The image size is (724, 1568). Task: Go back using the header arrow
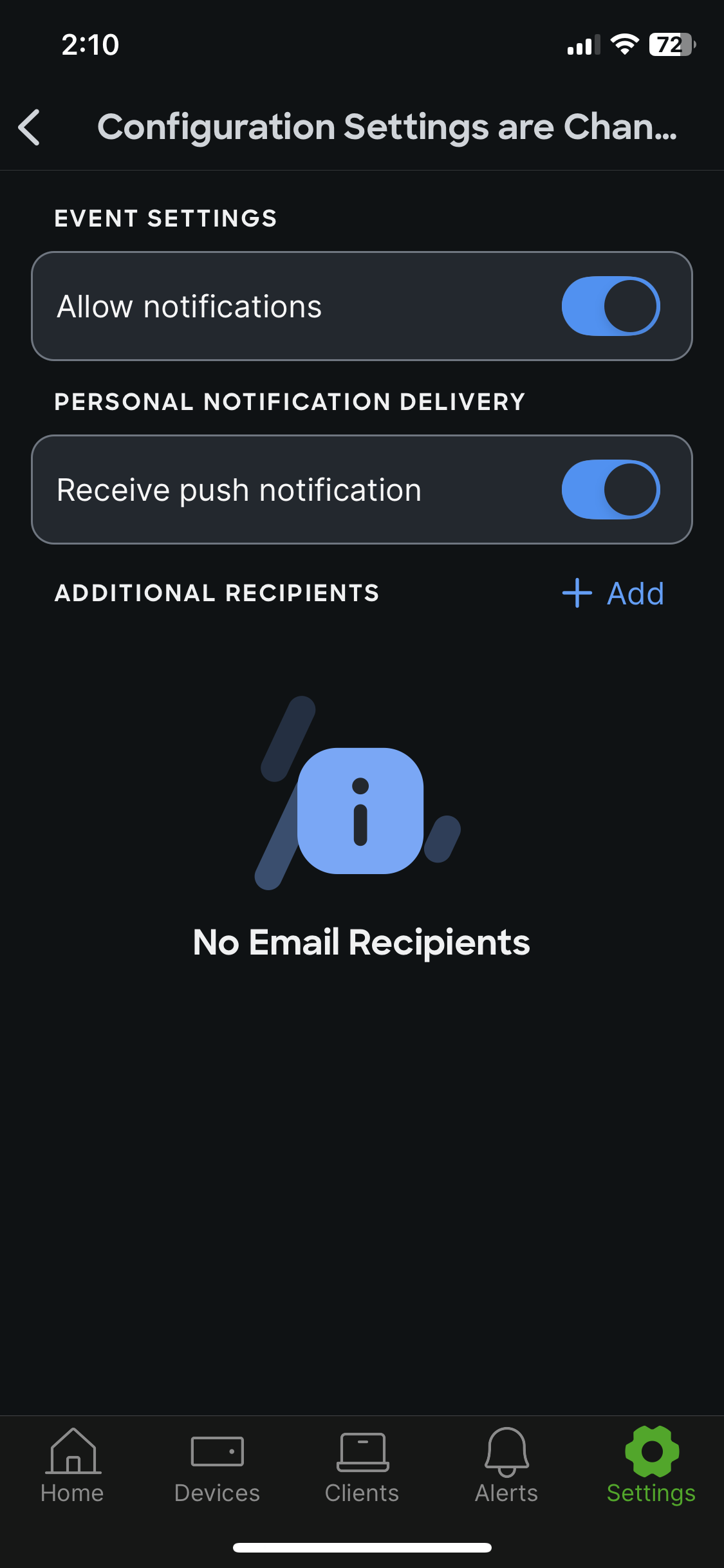30,127
